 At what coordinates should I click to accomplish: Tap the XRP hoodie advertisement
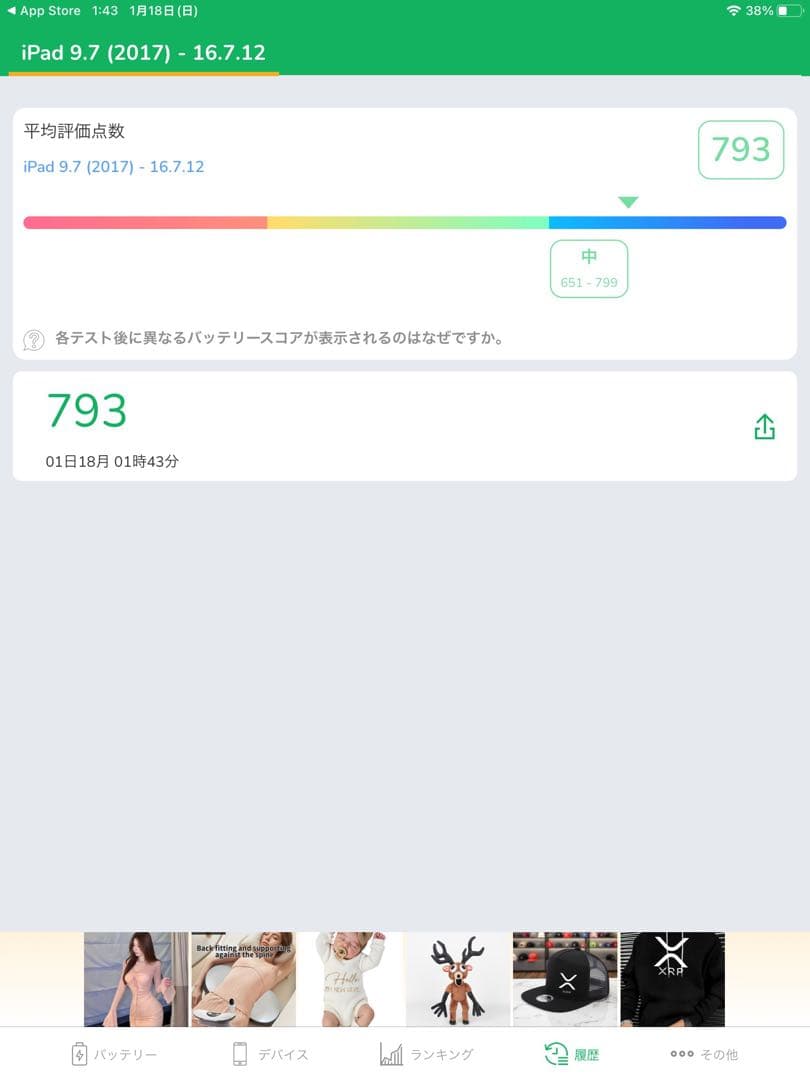[672, 978]
